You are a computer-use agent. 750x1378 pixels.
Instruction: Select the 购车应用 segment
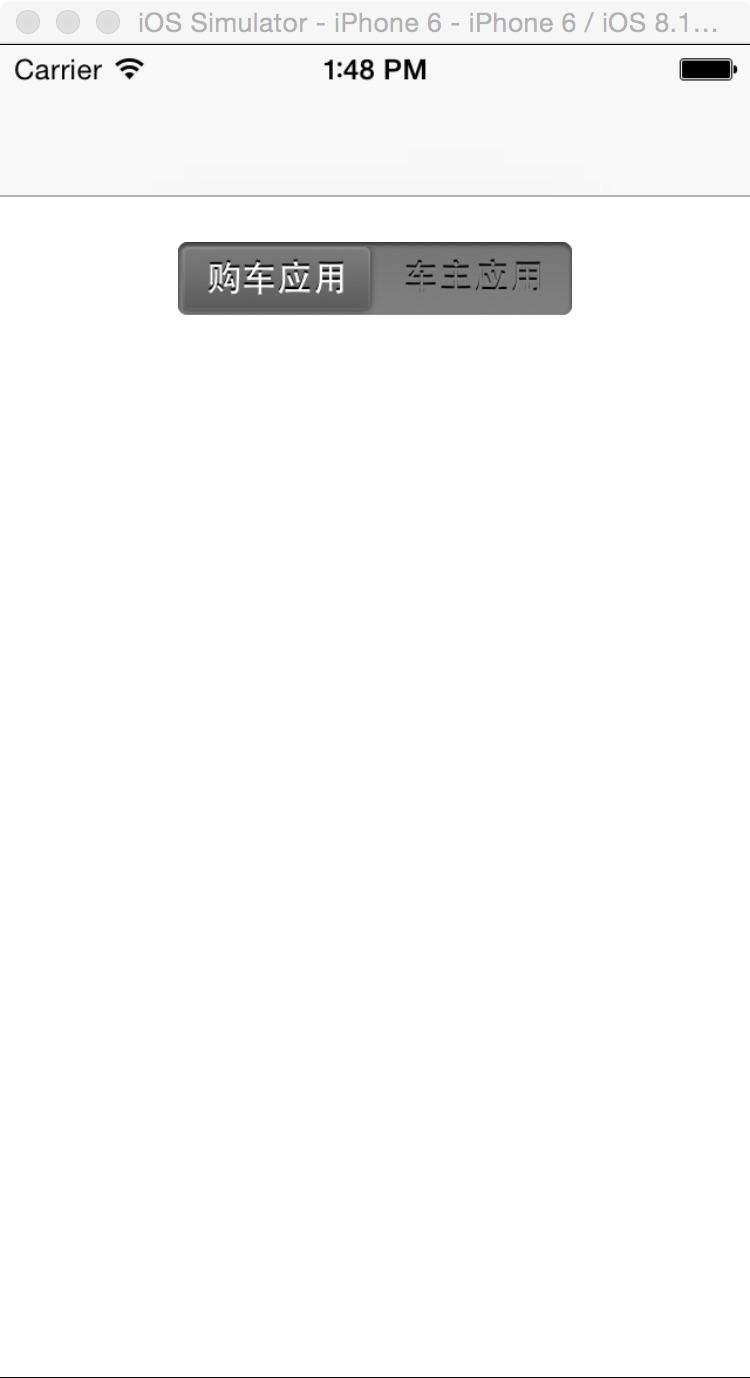click(276, 278)
